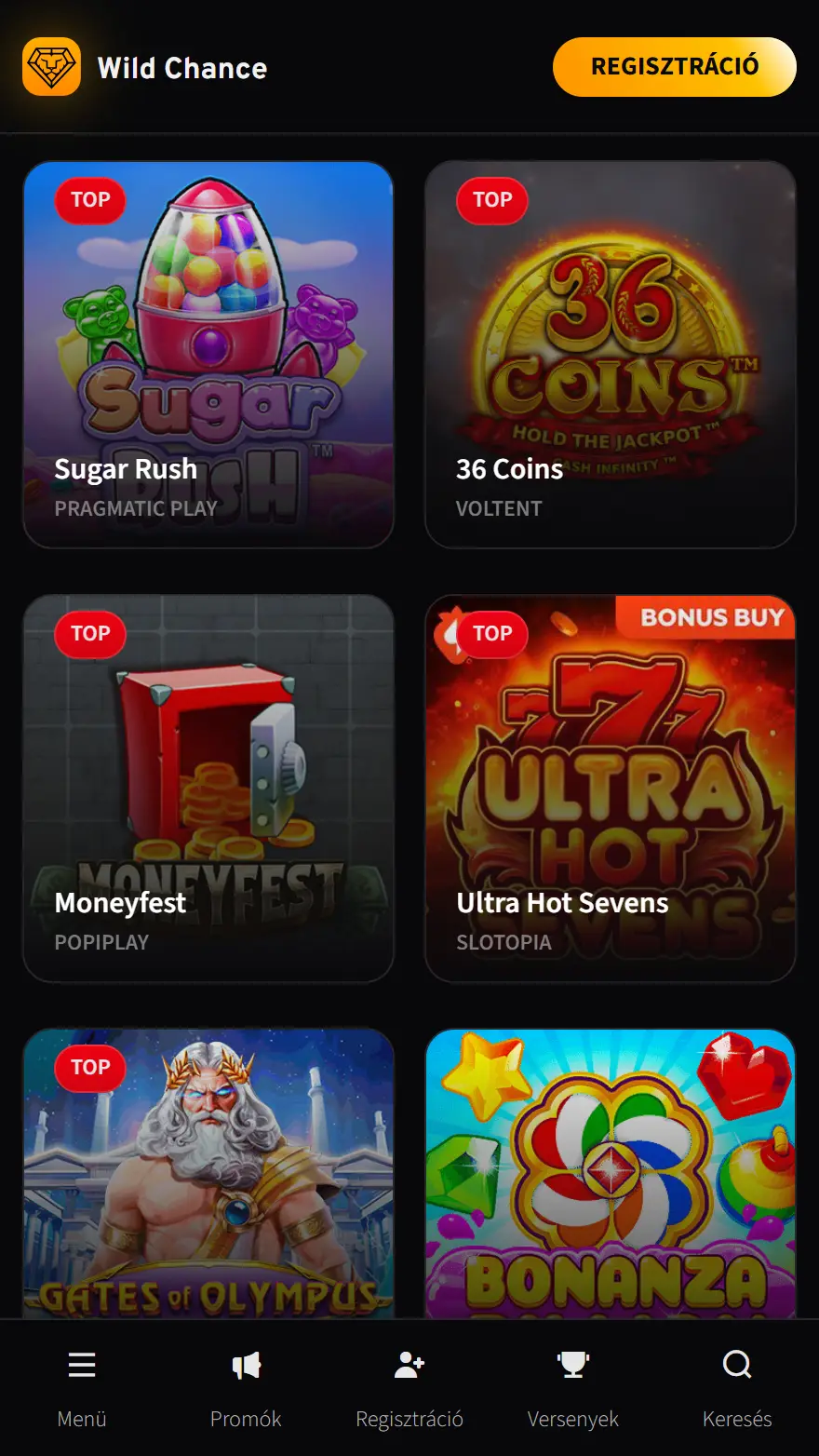Image resolution: width=819 pixels, height=1456 pixels.
Task: Open the Wild Chance home logo
Action: click(x=145, y=67)
